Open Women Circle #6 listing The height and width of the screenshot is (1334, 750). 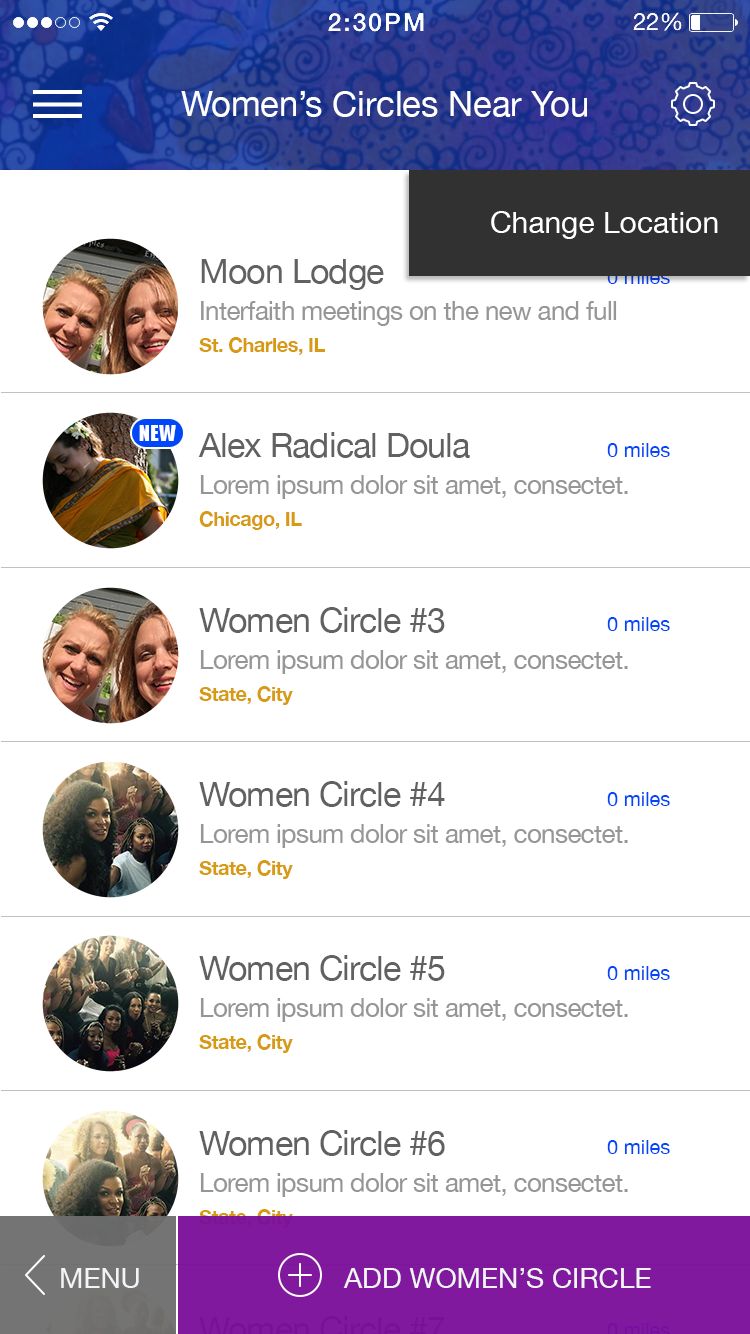[x=322, y=1144]
